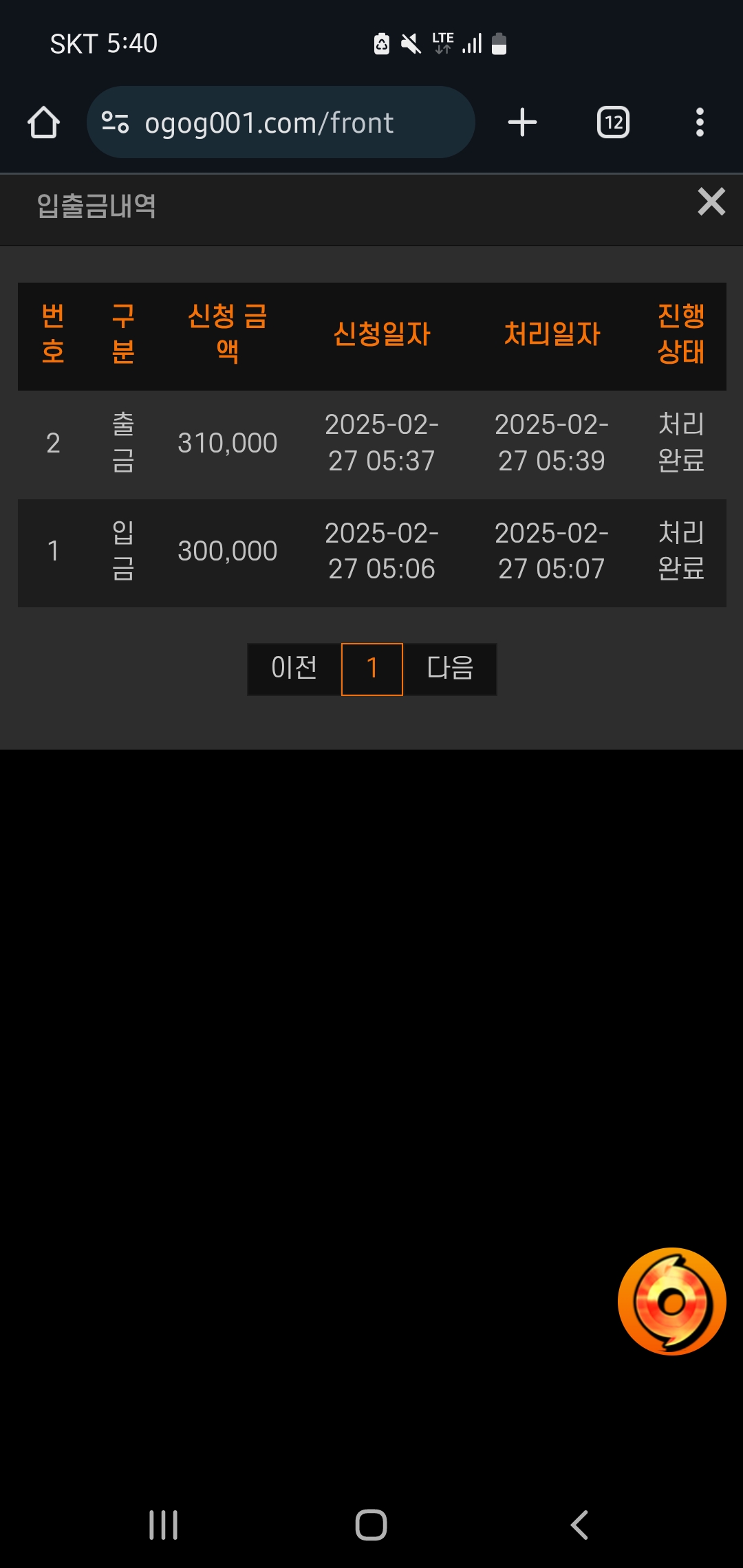The height and width of the screenshot is (1568, 743).
Task: Close the 입출금내역 panel
Action: [x=711, y=202]
